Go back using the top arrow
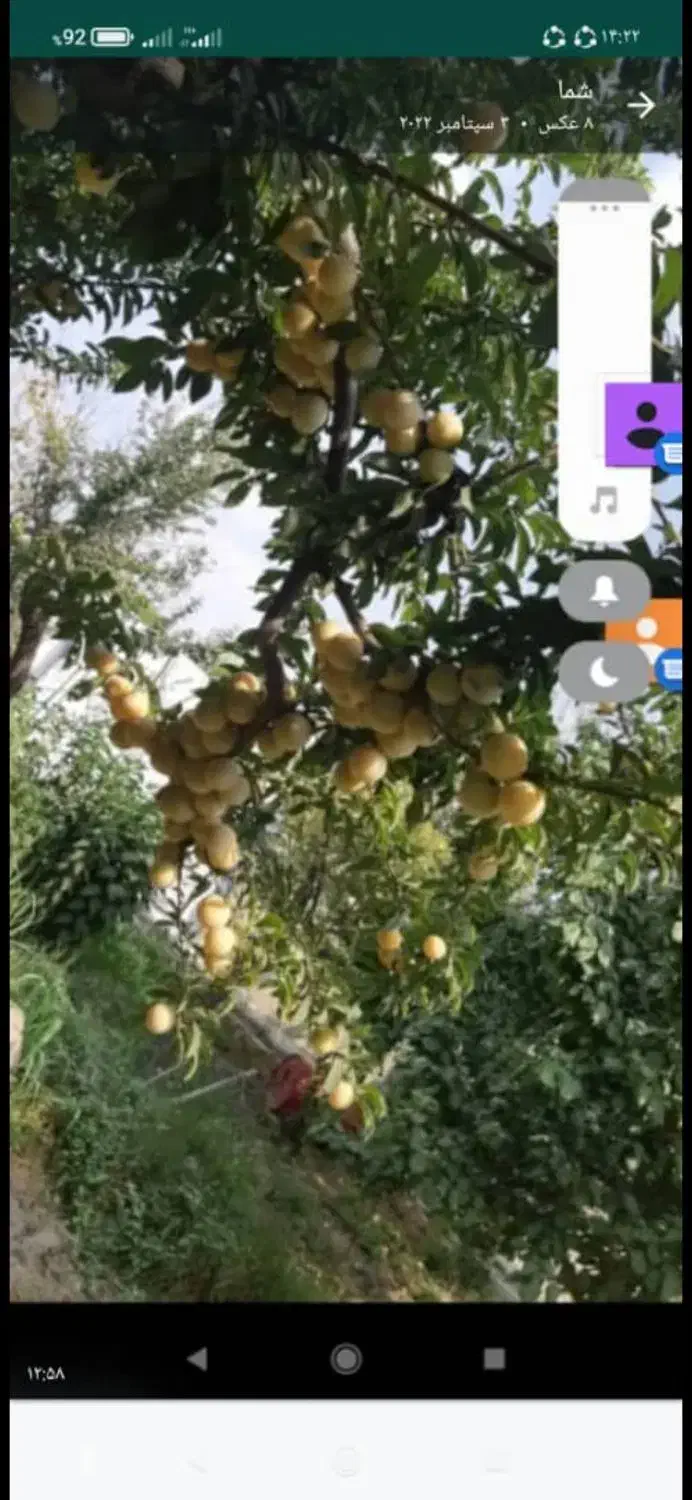Viewport: 692px width, 1500px height. point(641,105)
